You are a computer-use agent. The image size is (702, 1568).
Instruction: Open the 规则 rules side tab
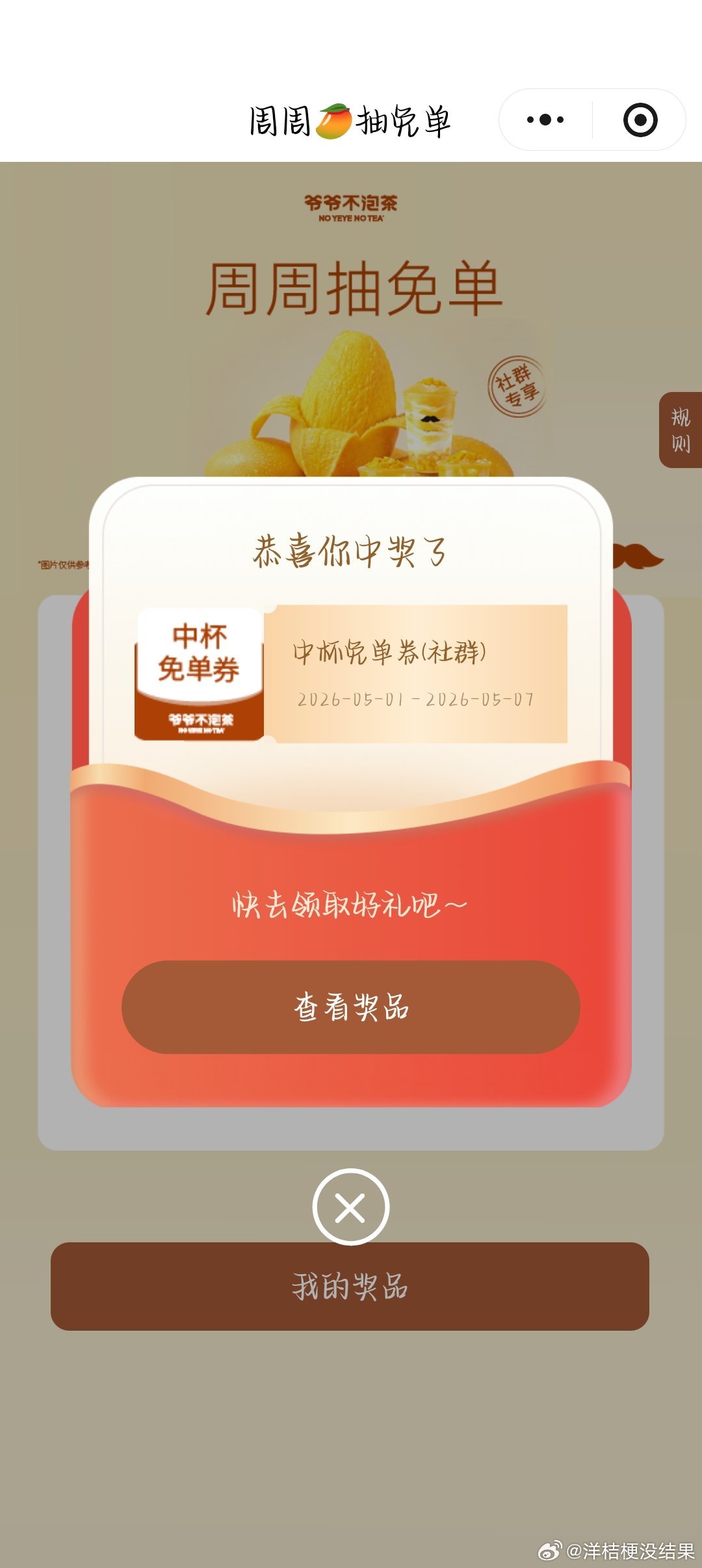[681, 430]
